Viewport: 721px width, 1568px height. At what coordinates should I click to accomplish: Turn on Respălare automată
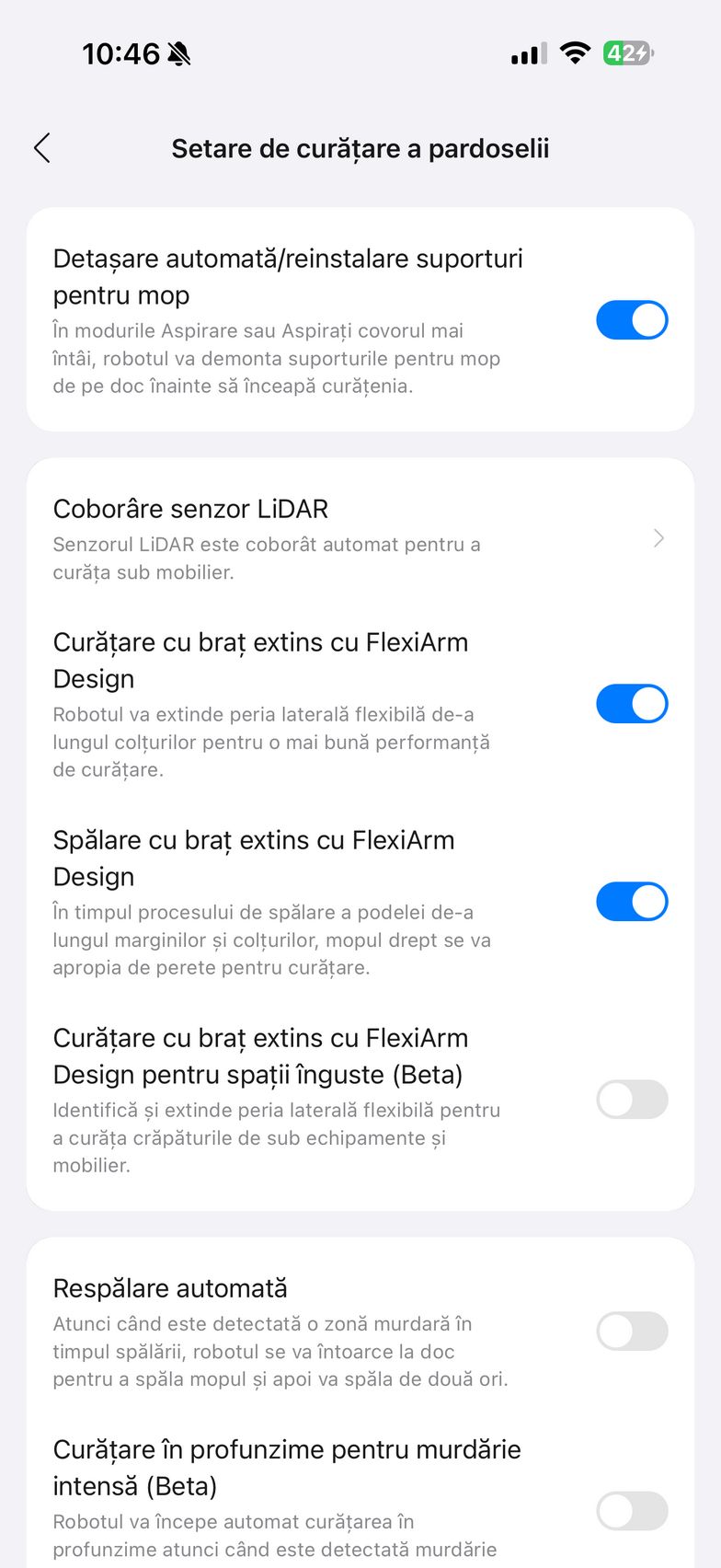pos(632,1332)
